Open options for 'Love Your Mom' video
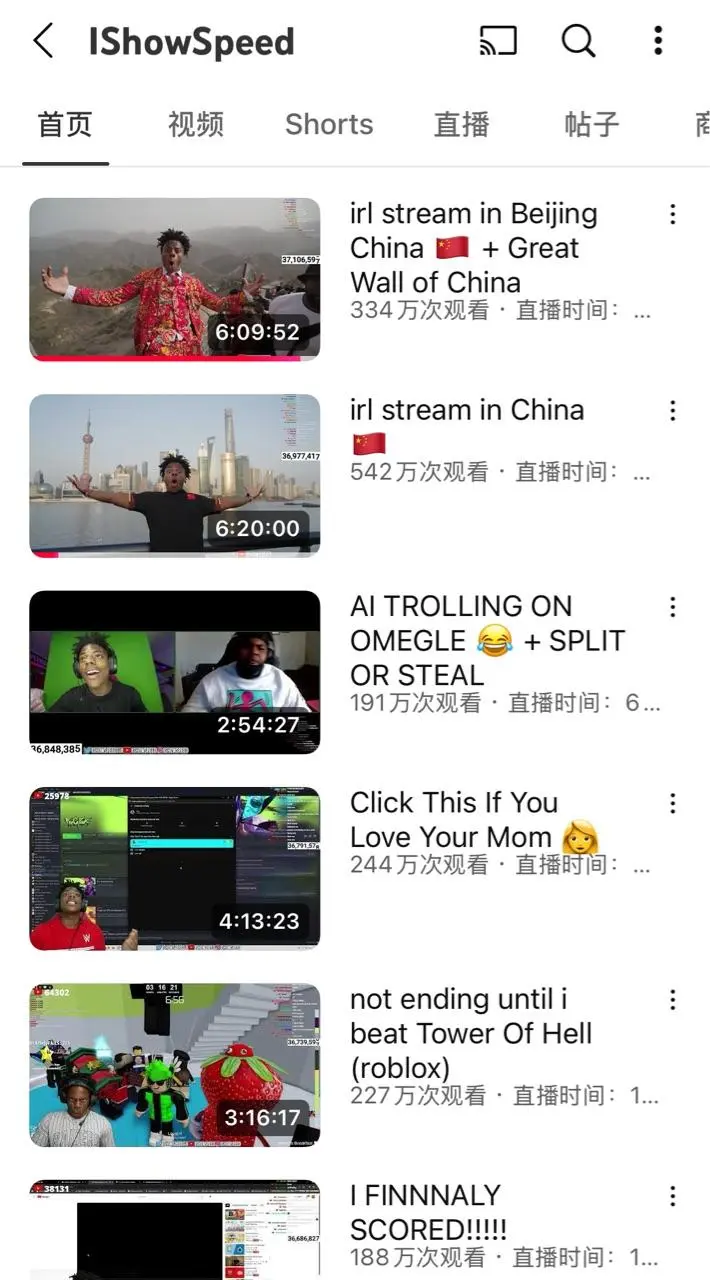Image resolution: width=710 pixels, height=1280 pixels. click(673, 803)
